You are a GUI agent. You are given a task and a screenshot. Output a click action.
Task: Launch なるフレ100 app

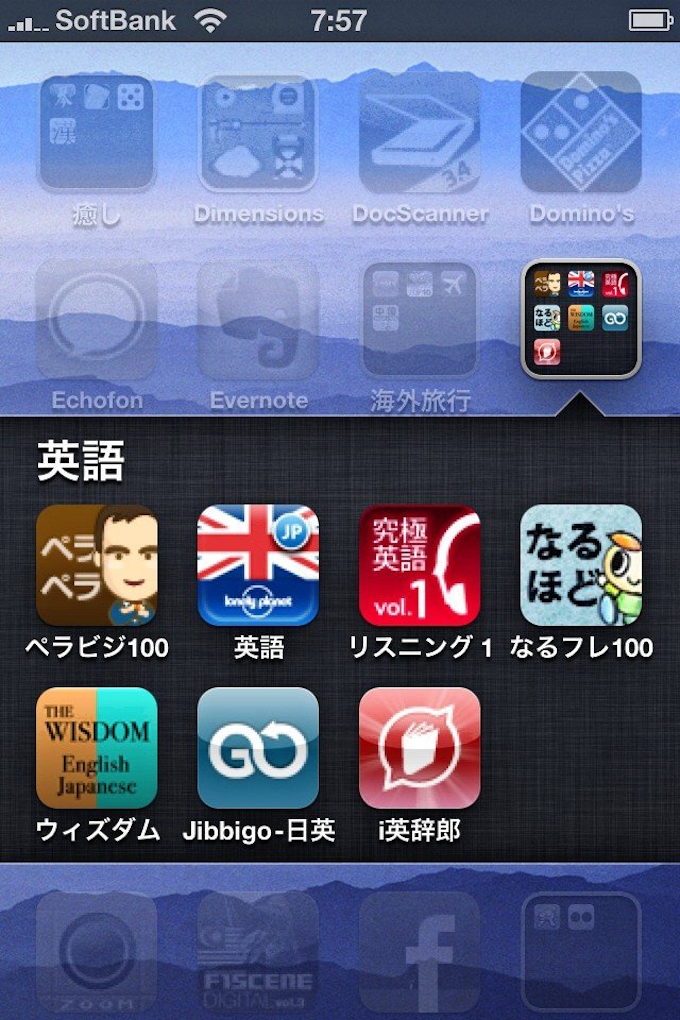click(581, 565)
